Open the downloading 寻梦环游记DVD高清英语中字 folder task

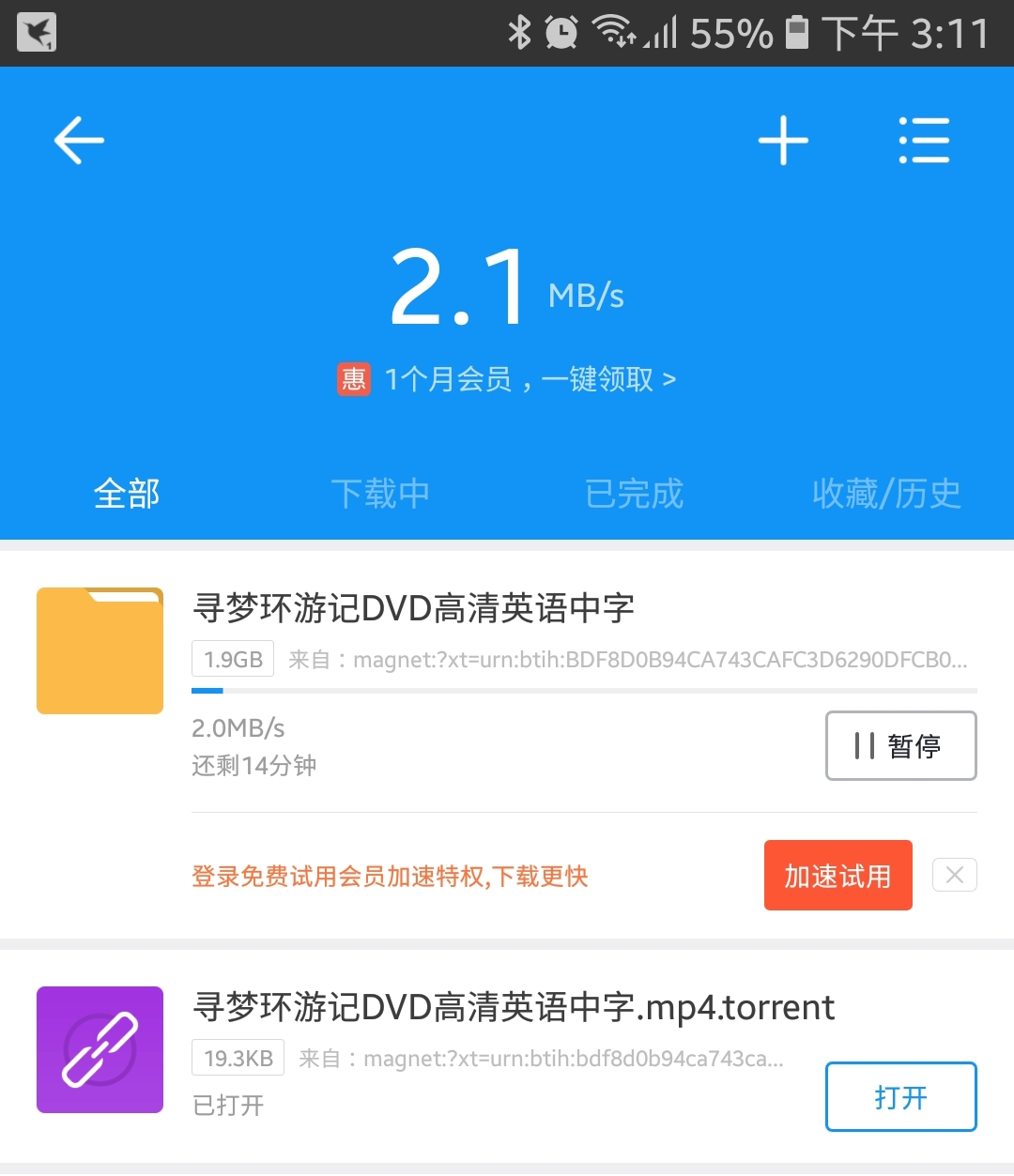tap(413, 608)
